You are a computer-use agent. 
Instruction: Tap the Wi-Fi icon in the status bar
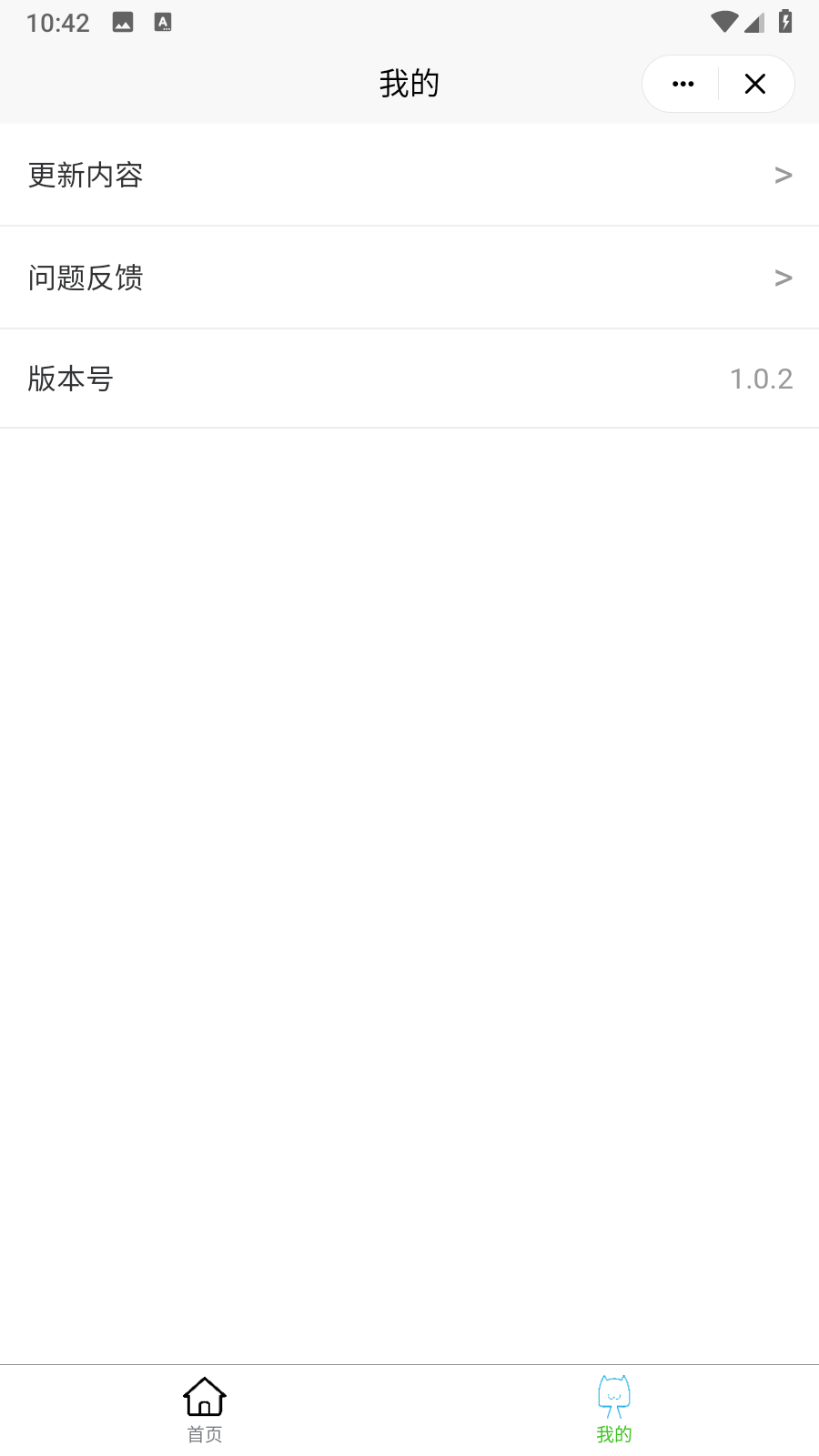point(724,22)
